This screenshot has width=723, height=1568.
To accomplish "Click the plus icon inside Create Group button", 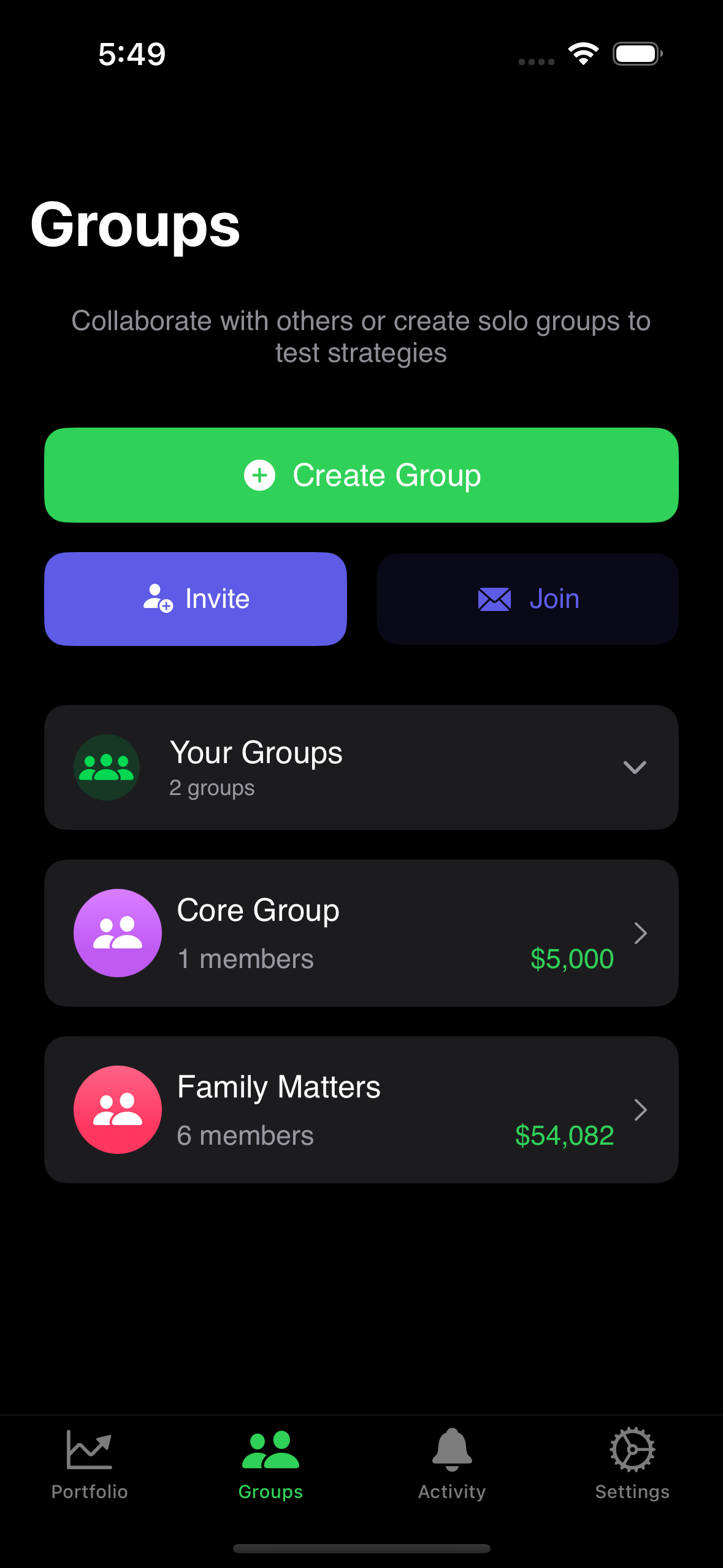I will click(x=259, y=474).
